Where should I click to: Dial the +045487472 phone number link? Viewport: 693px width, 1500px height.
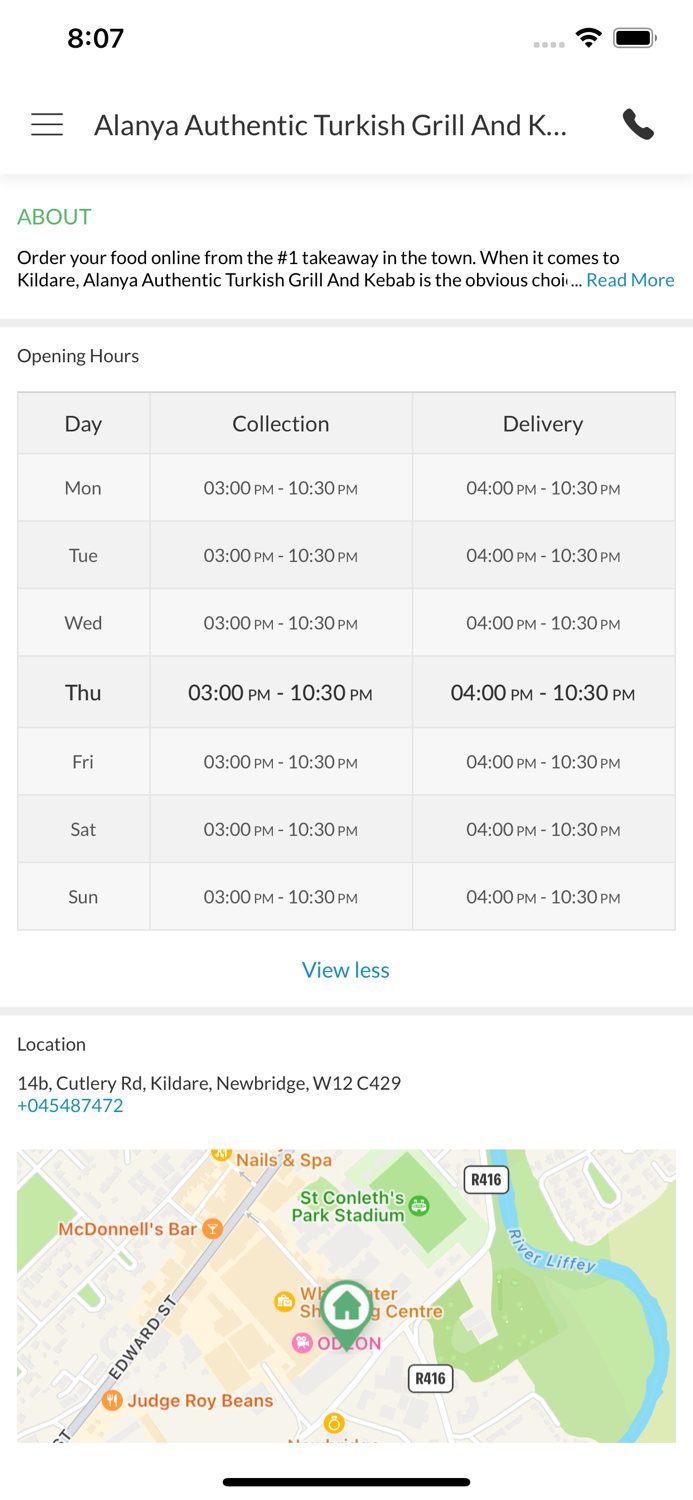(x=70, y=1106)
